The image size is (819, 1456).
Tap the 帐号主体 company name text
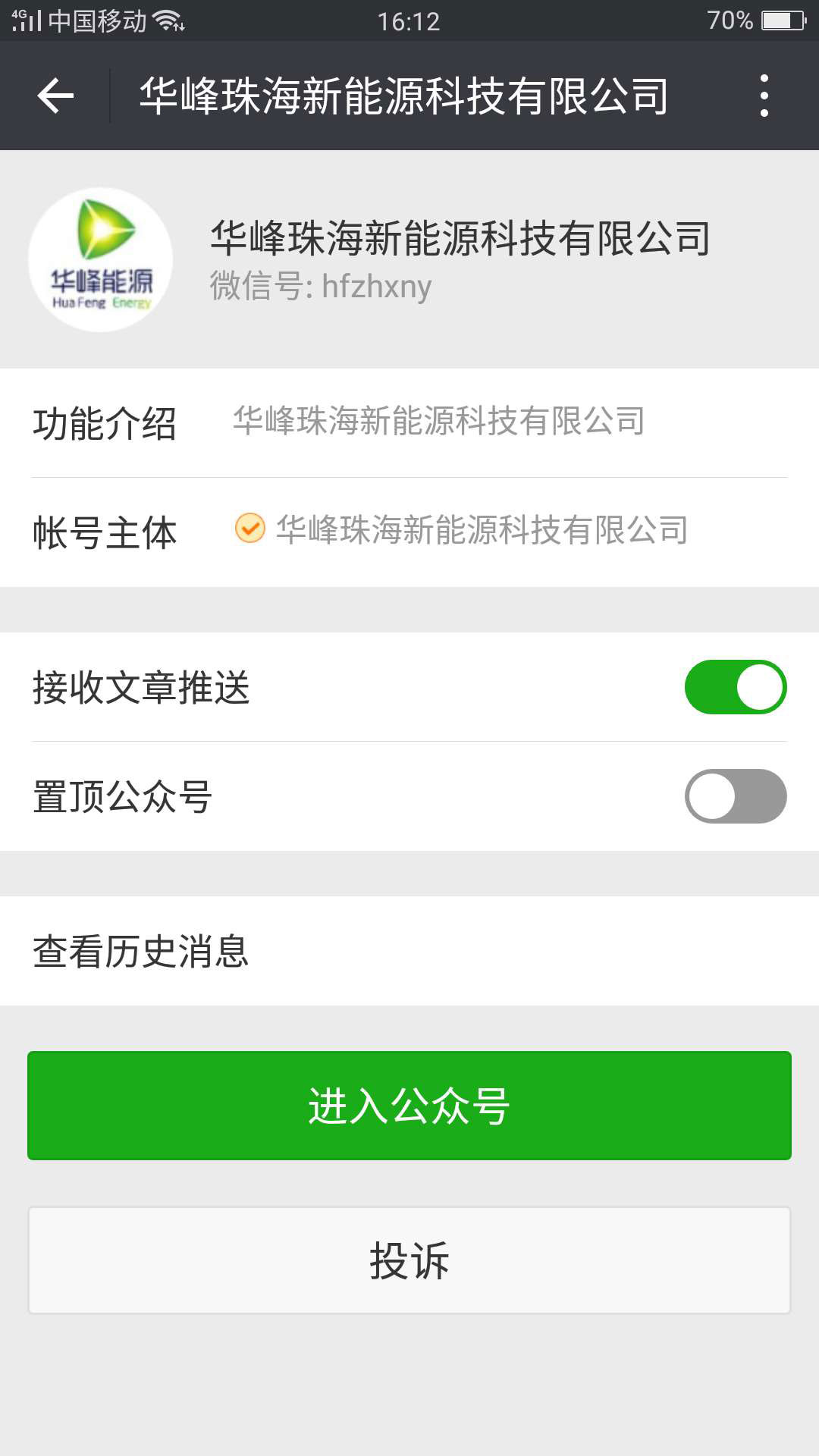pyautogui.click(x=483, y=531)
